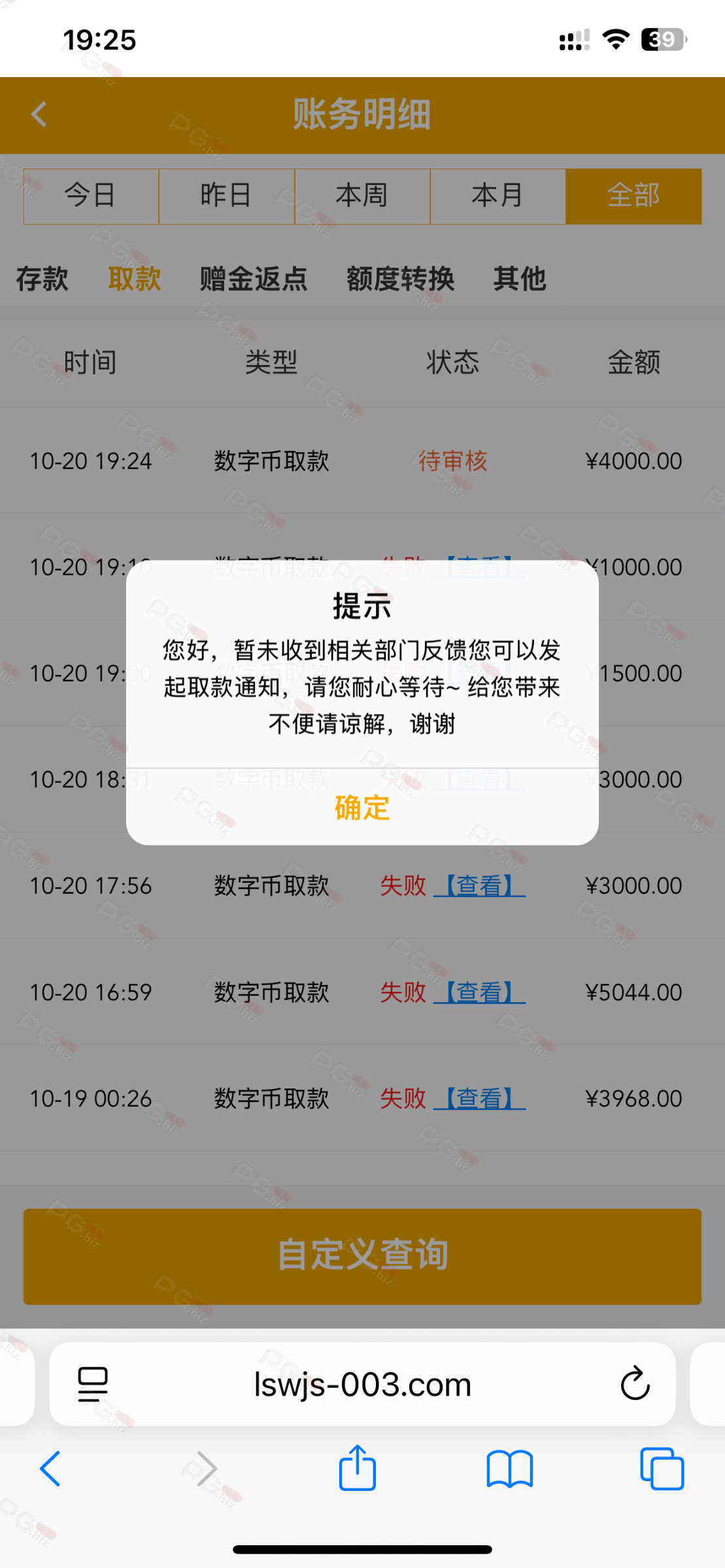Select the 本月 date filter
The width and height of the screenshot is (725, 1568).
497,196
